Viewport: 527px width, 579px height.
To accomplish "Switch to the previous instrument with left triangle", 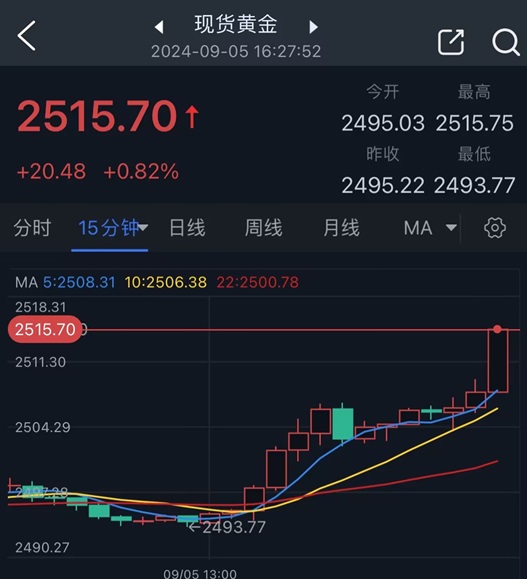I will (x=159, y=27).
